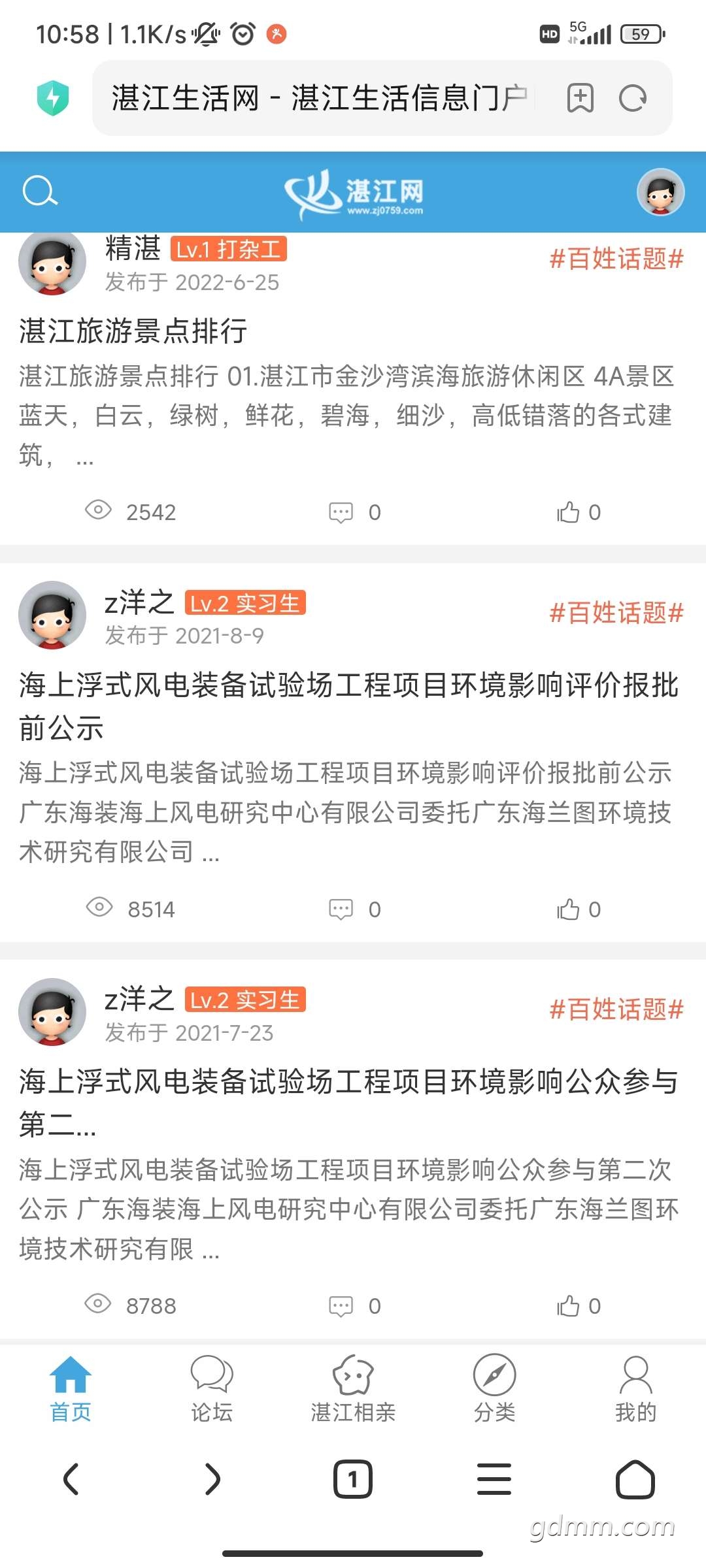The height and width of the screenshot is (1568, 706).
Task: Go back with the browser back arrow
Action: (x=71, y=1479)
